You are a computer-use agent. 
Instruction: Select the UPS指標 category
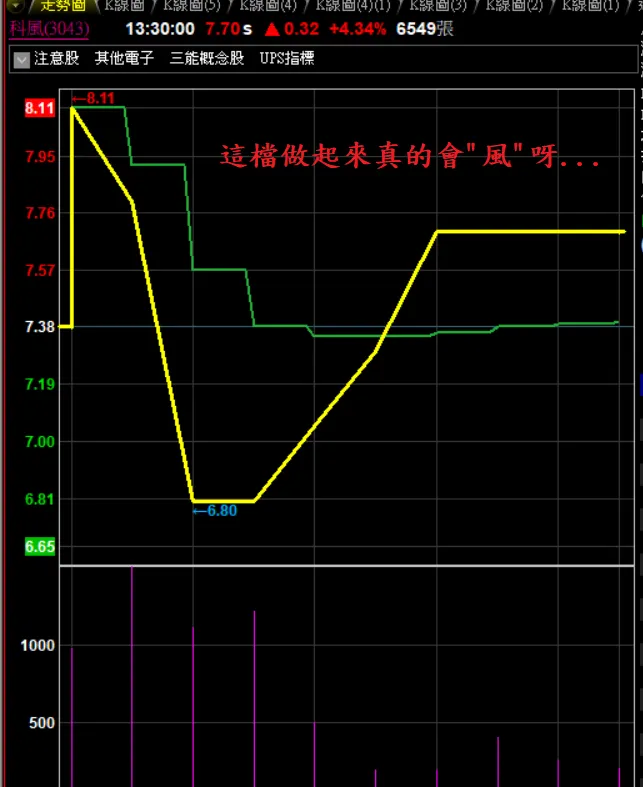[x=287, y=59]
